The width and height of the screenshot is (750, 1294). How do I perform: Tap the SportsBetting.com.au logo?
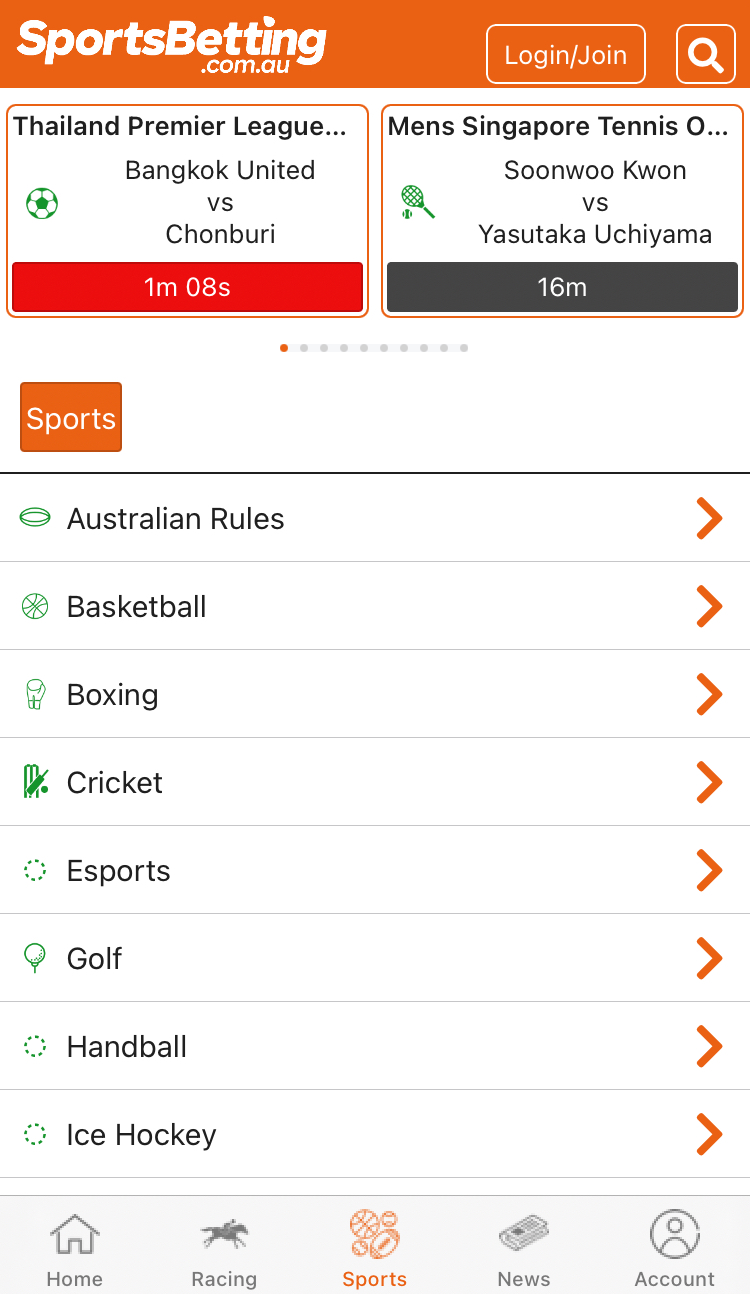[x=172, y=46]
